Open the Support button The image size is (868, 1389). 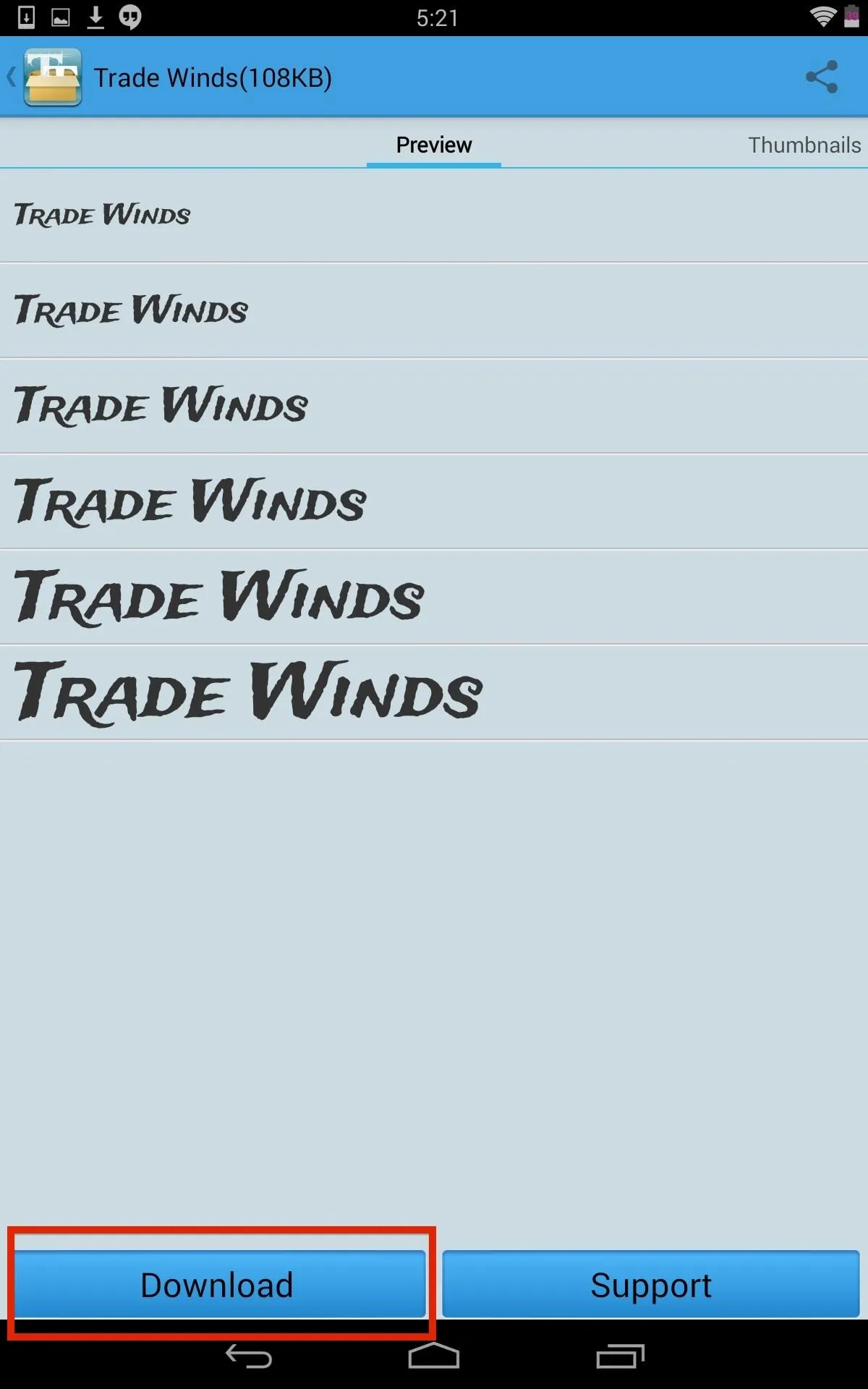point(650,1284)
